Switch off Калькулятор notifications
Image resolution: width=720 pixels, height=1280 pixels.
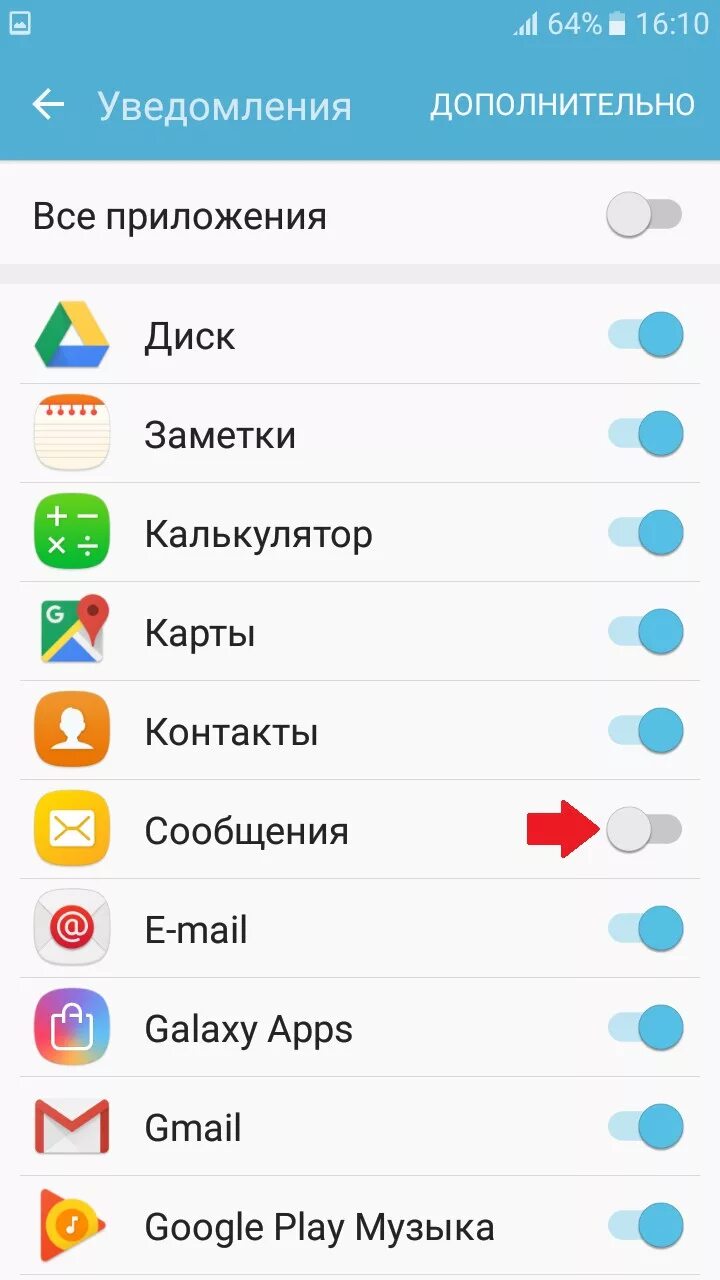pos(645,533)
